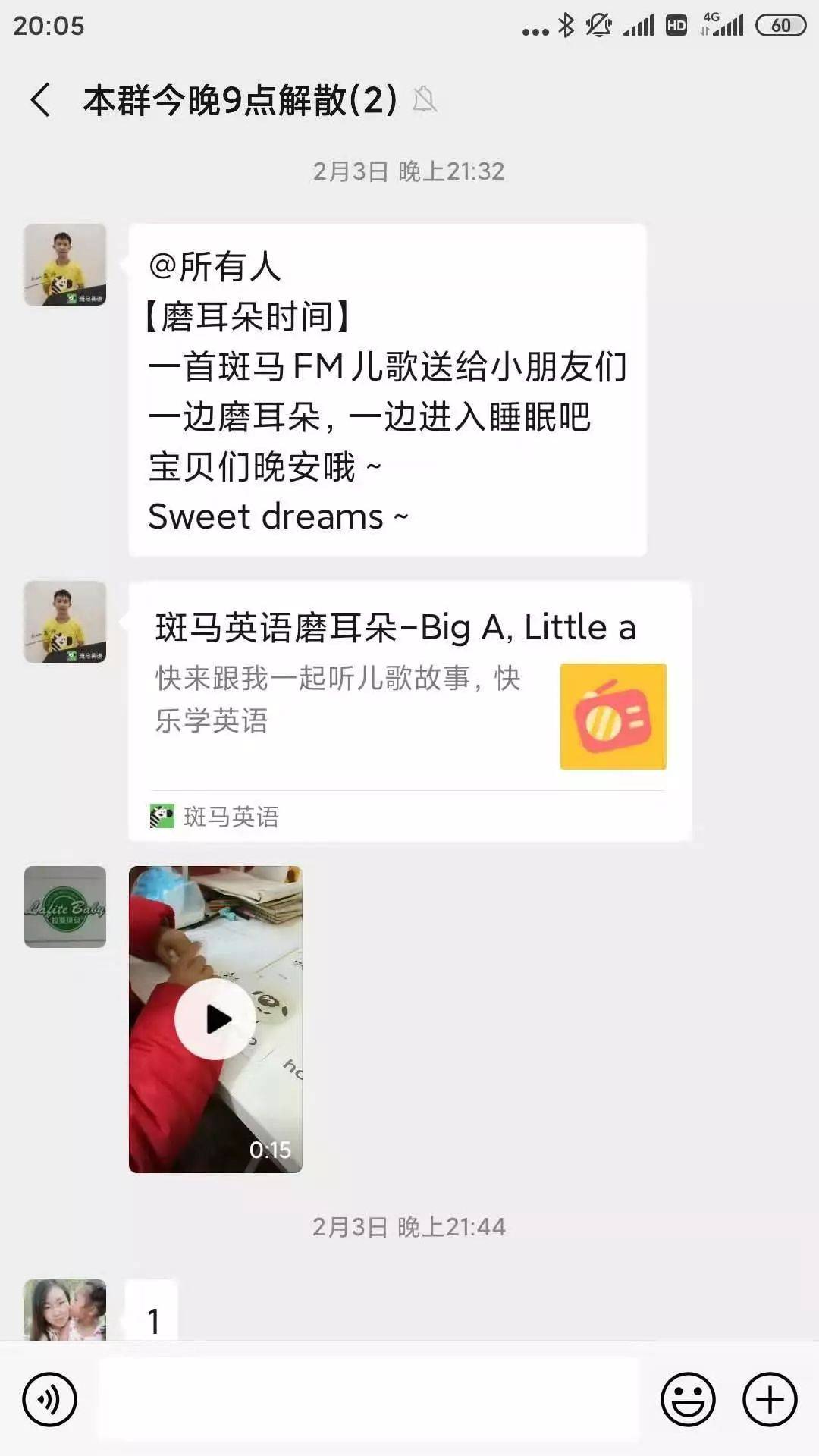Open profile of the @所有人 message sender
This screenshot has width=819, height=1456.
click(x=65, y=265)
